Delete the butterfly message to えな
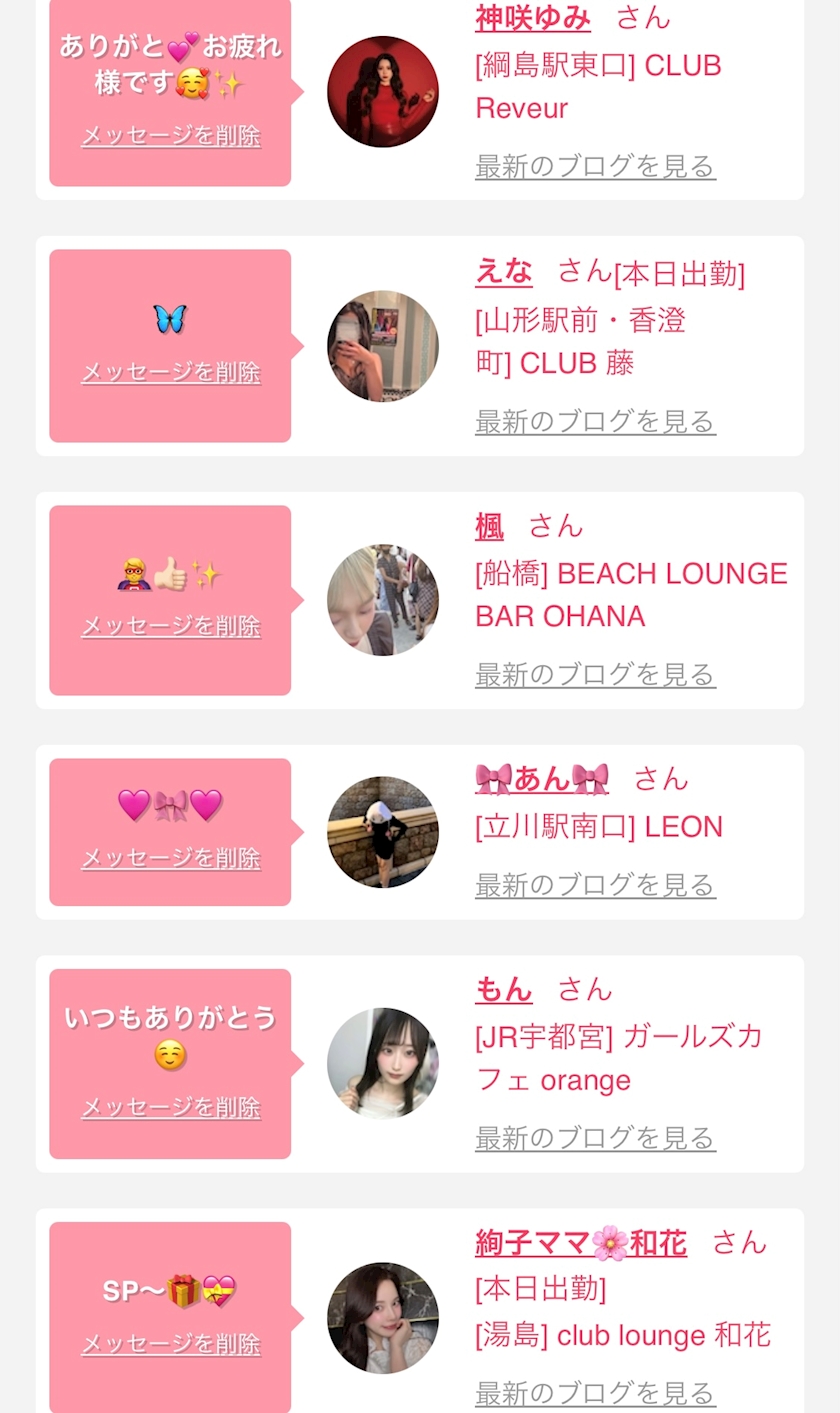This screenshot has height=1413, width=840. [170, 373]
